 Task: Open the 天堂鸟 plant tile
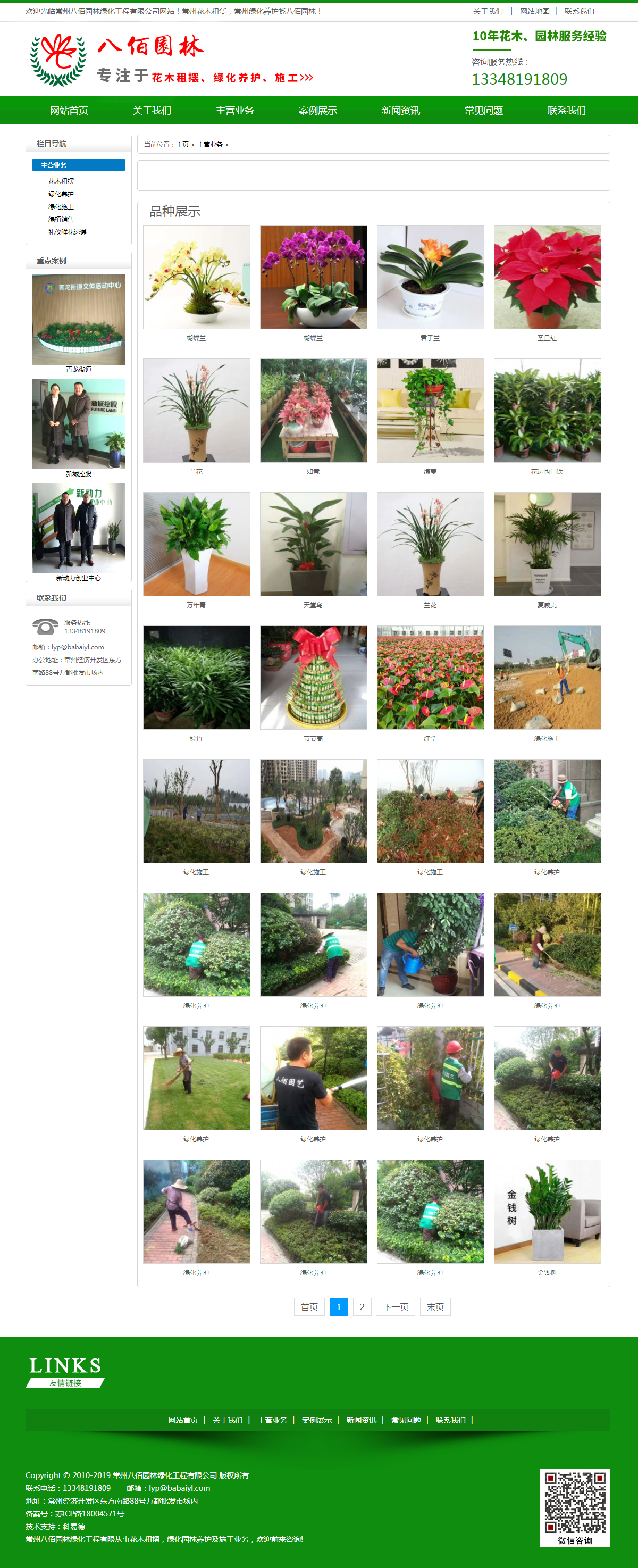313,544
